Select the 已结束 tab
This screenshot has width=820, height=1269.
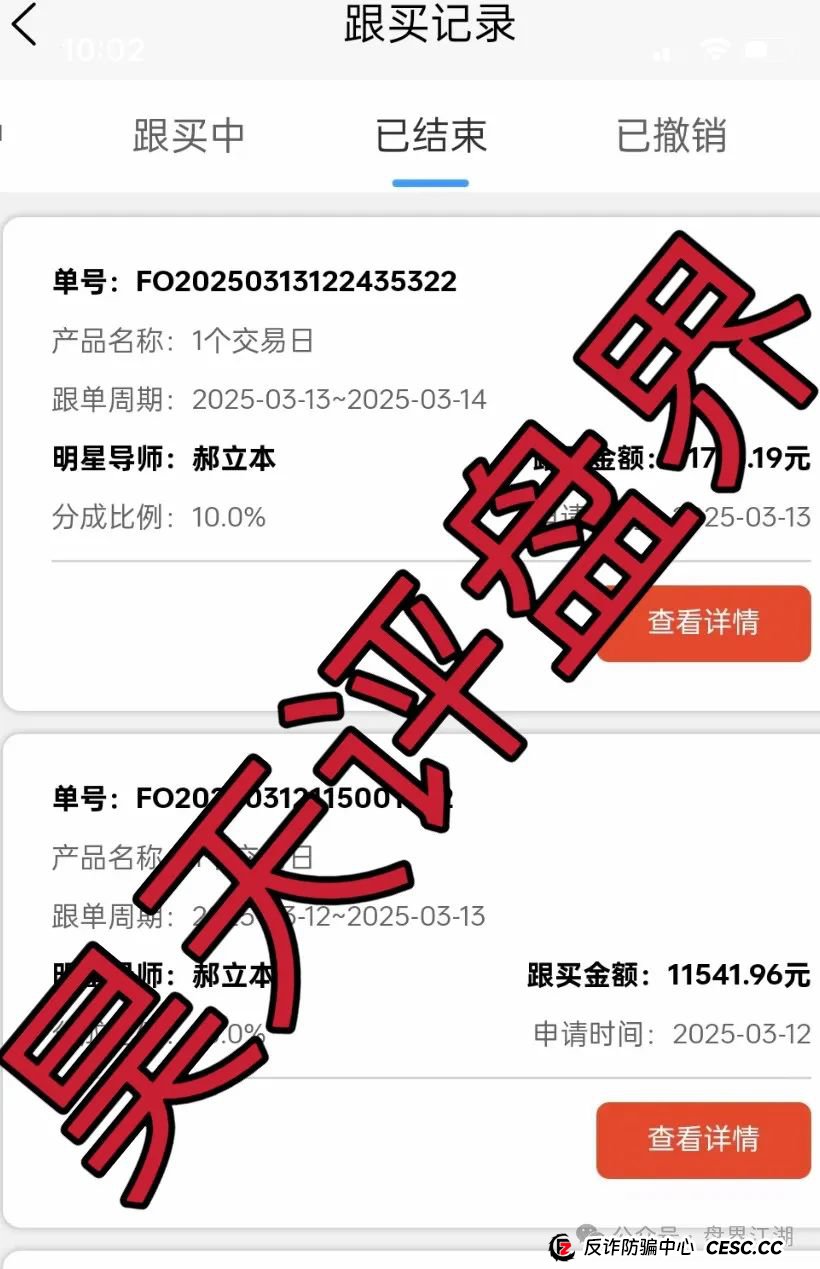(x=430, y=137)
